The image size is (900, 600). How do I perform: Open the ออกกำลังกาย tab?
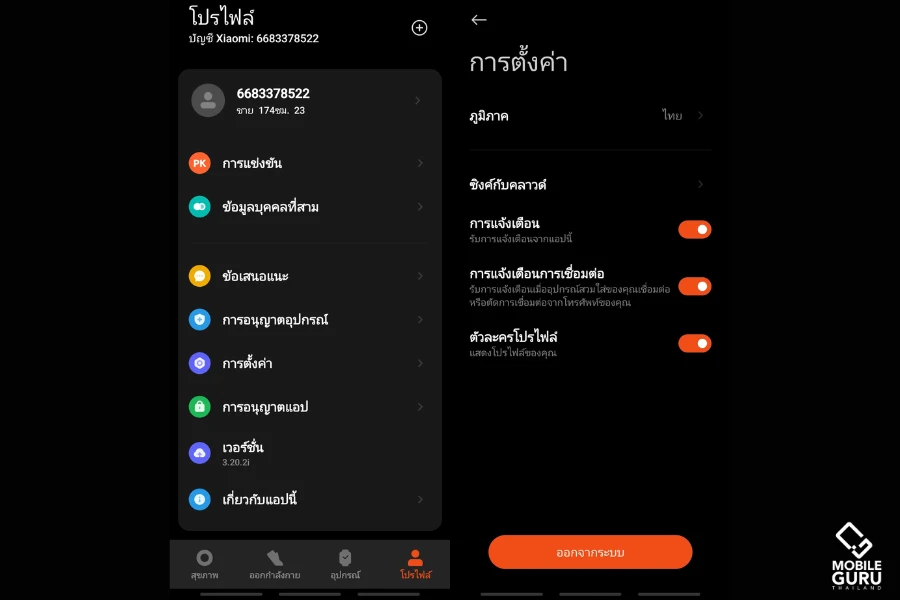274,564
